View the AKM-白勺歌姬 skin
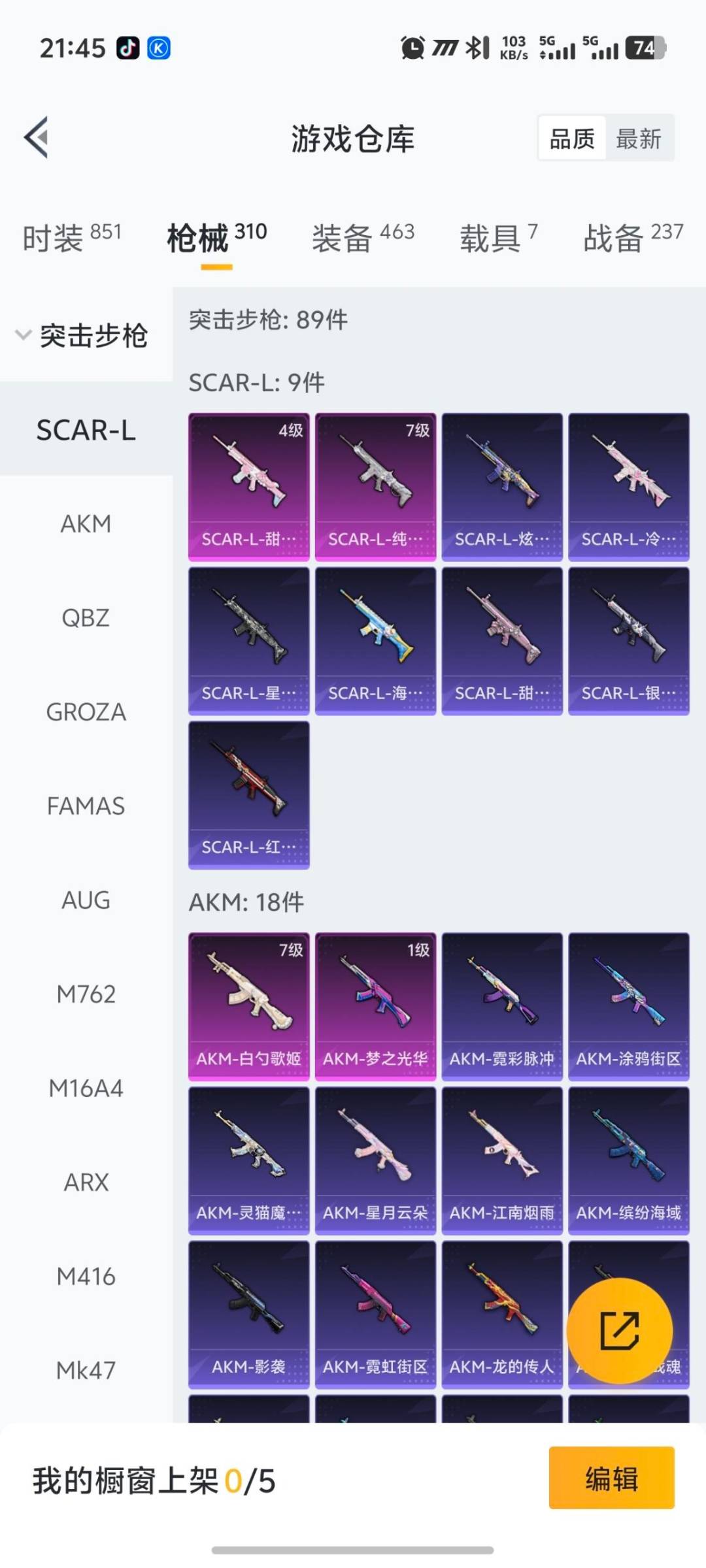 tap(248, 1006)
